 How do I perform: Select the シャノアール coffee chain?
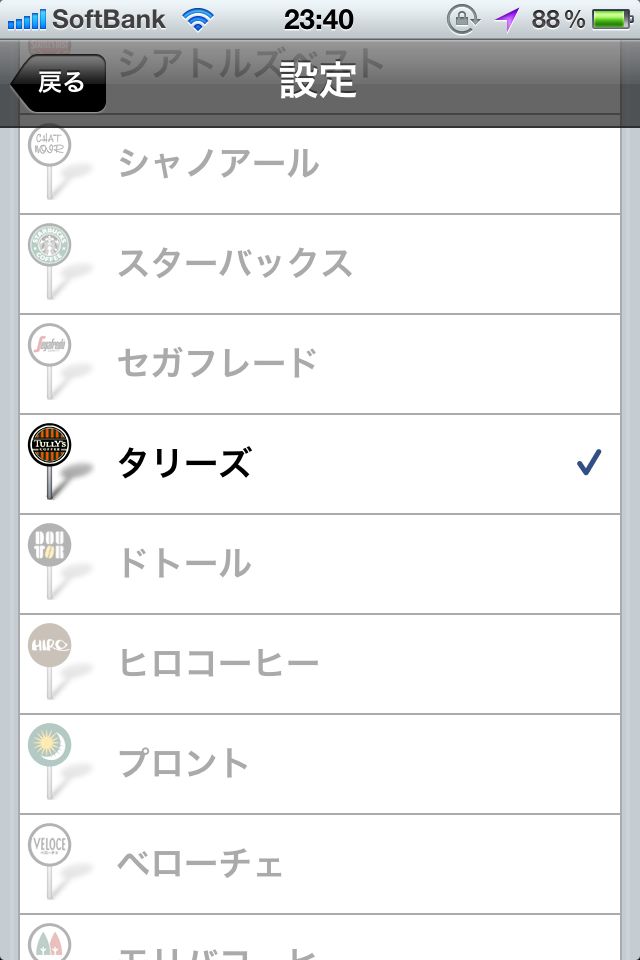pyautogui.click(x=320, y=164)
